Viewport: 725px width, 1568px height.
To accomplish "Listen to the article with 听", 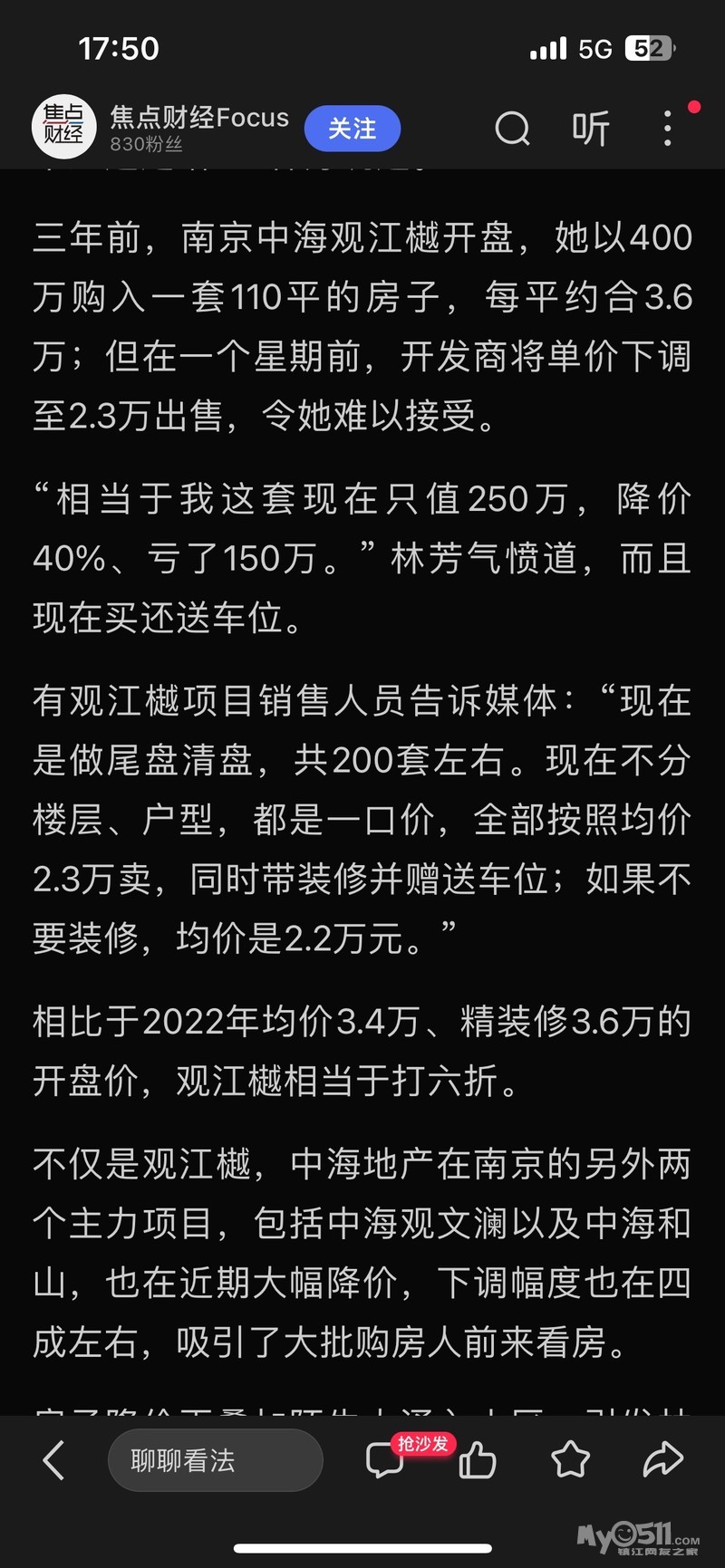I will [590, 129].
